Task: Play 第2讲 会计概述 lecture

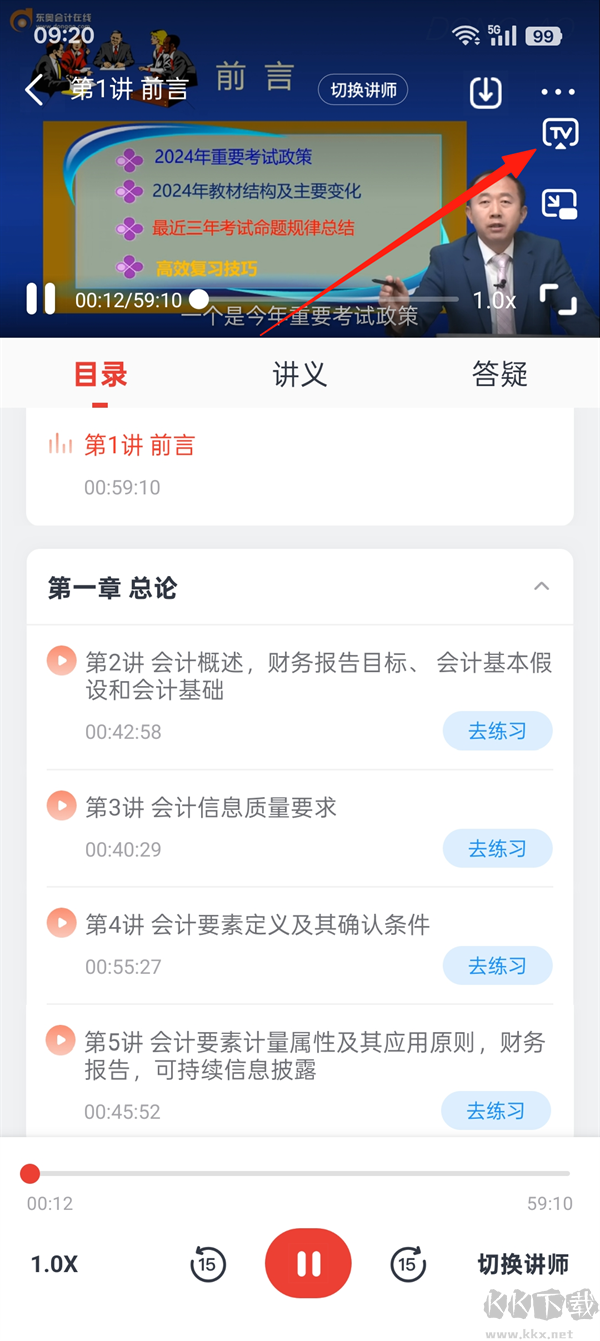Action: (x=62, y=661)
